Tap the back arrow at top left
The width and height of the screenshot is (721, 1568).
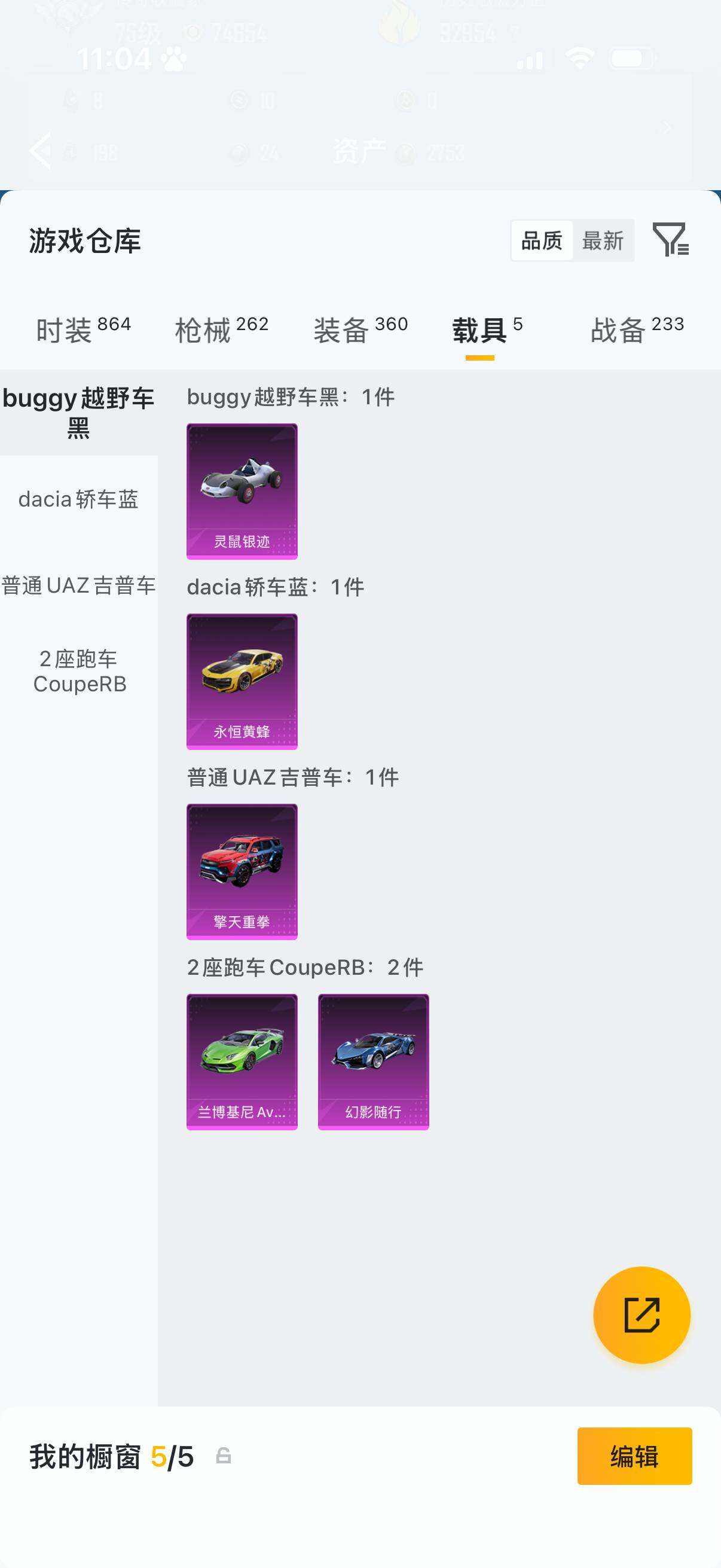41,151
